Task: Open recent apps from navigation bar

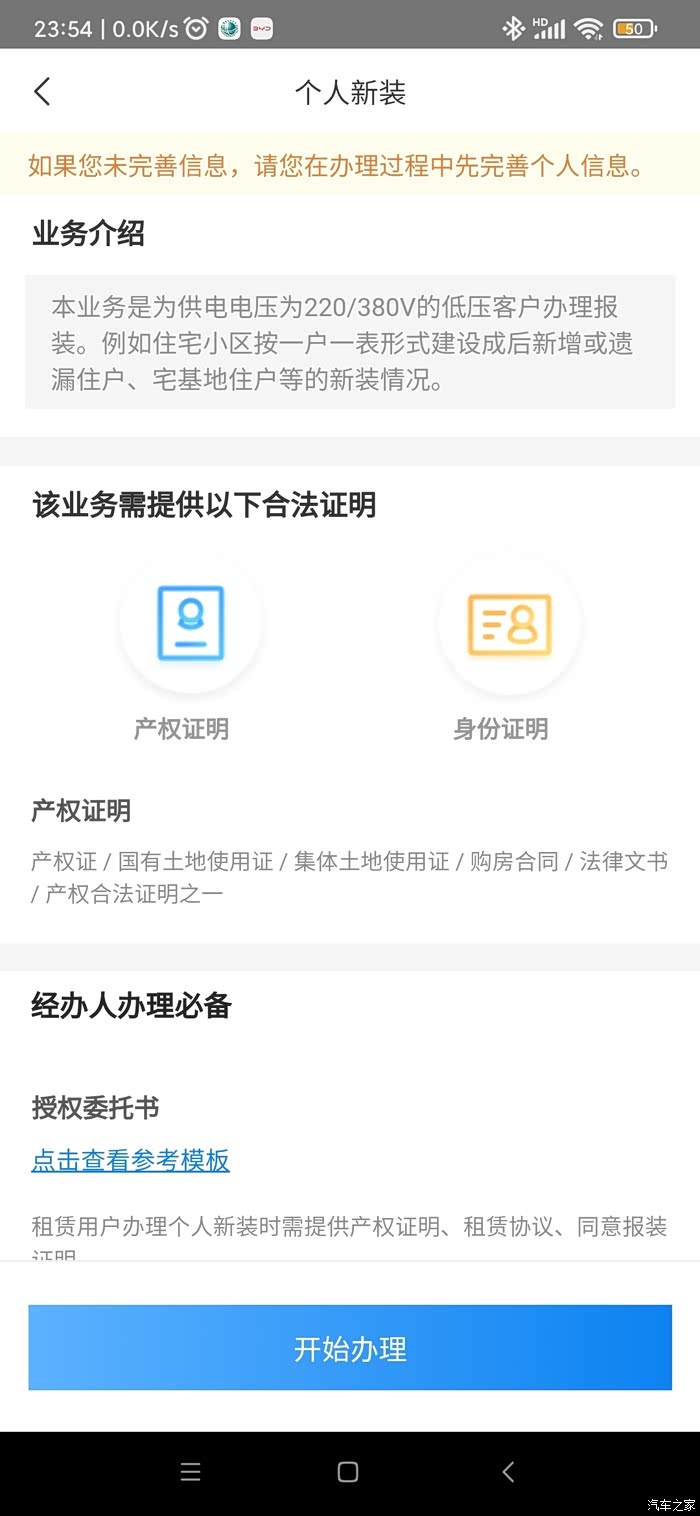Action: click(190, 1471)
